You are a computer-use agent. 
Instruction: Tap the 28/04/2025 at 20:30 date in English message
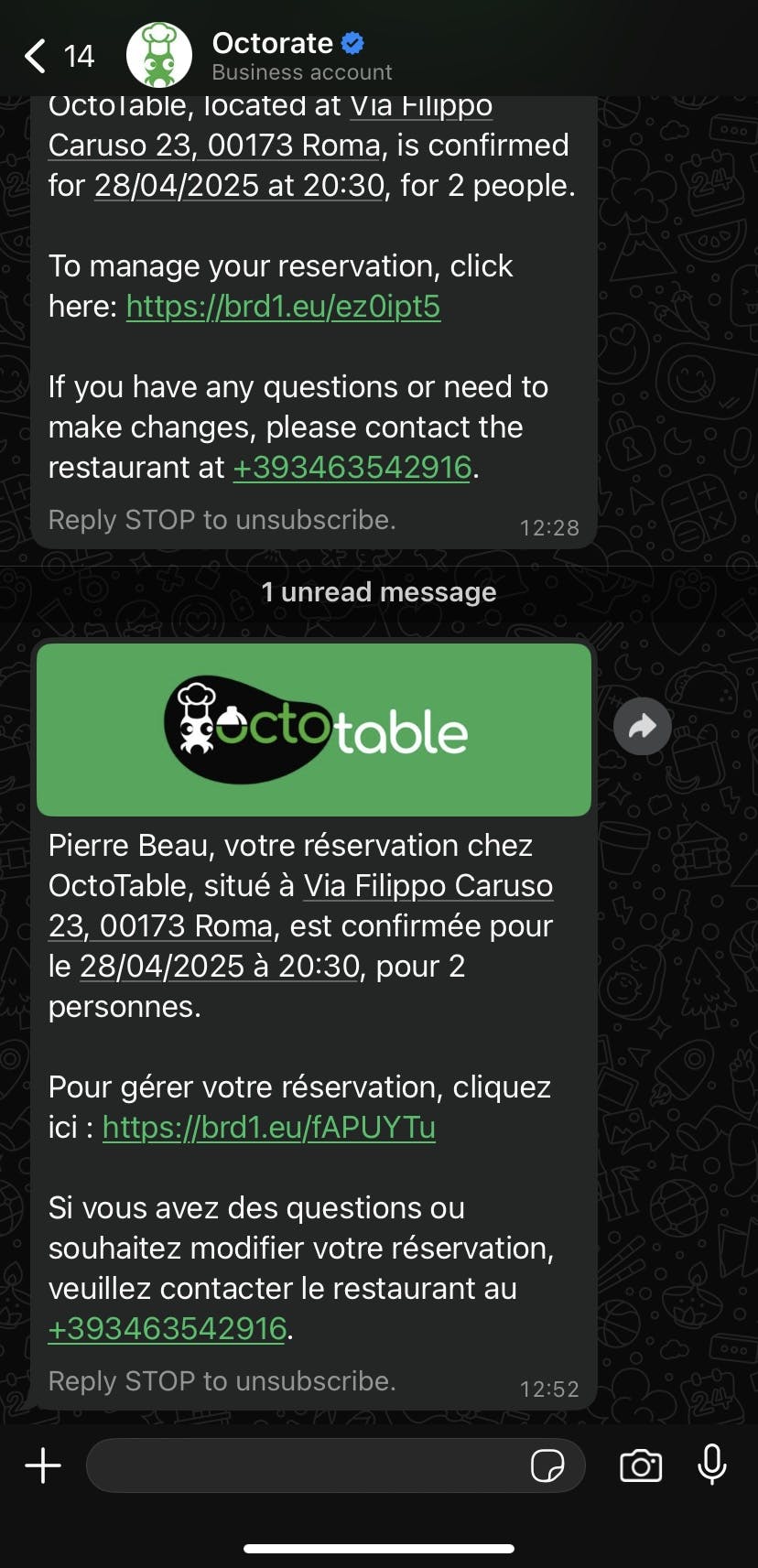pos(240,186)
